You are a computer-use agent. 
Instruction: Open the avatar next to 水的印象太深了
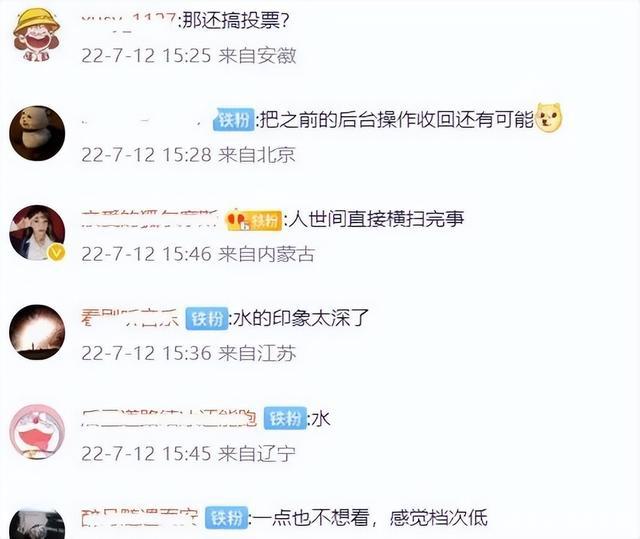[37, 331]
